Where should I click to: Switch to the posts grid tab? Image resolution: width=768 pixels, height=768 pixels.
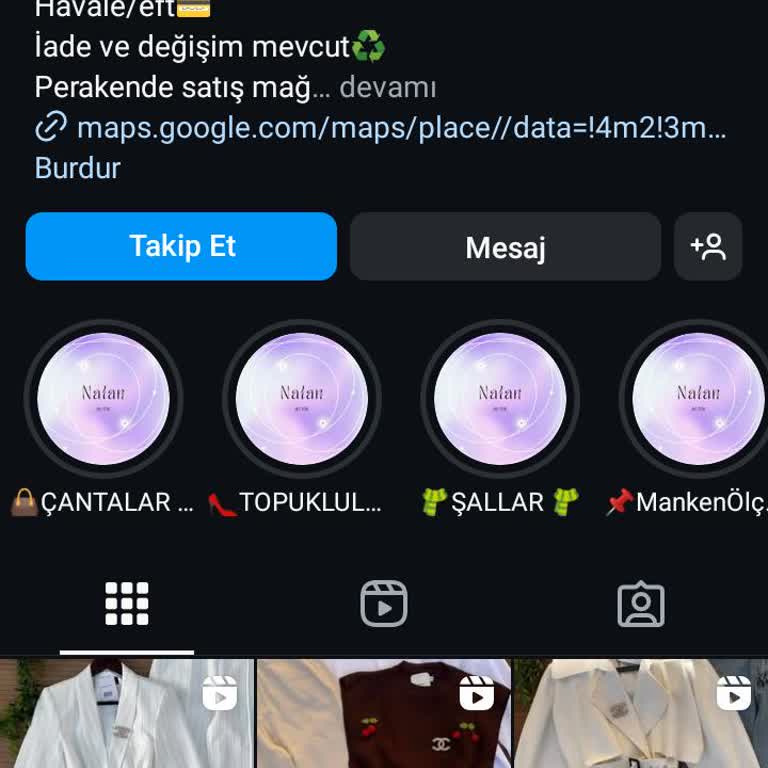coord(127,604)
